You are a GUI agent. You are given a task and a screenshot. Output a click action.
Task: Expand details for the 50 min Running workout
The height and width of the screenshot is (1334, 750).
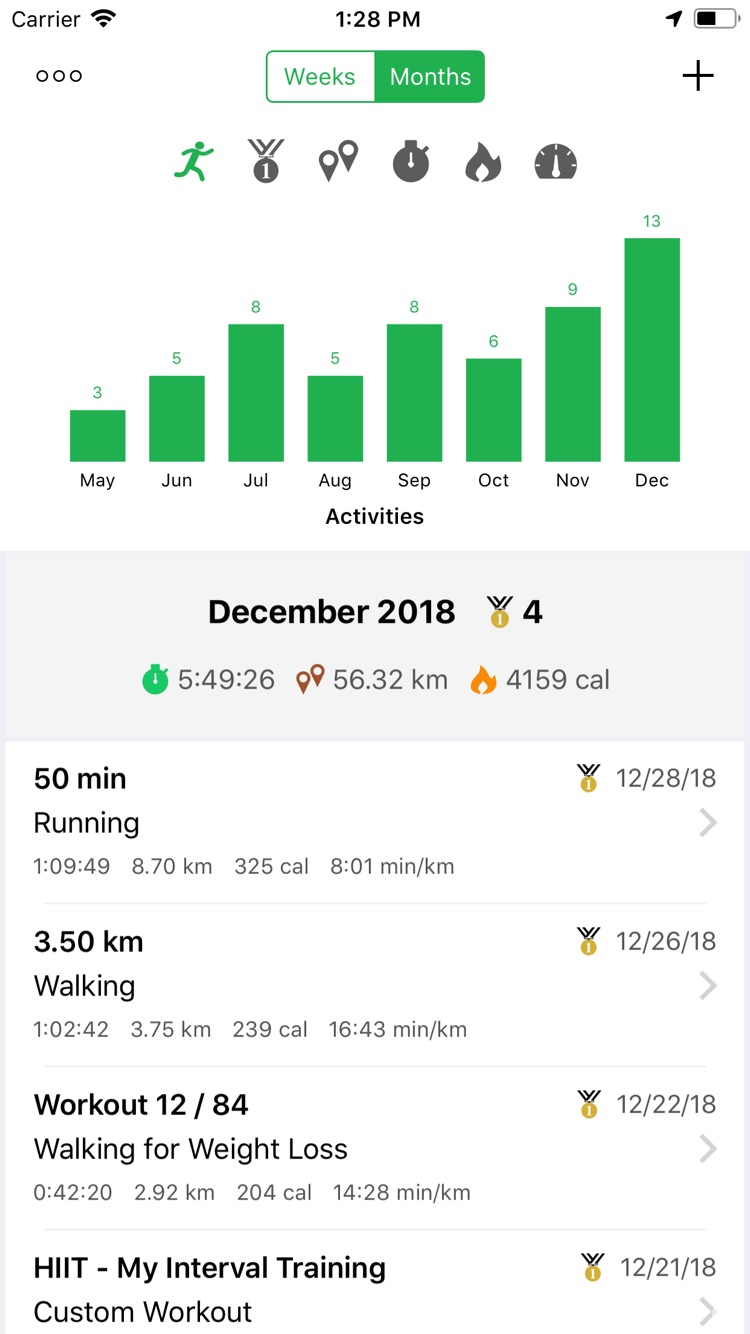[x=709, y=823]
